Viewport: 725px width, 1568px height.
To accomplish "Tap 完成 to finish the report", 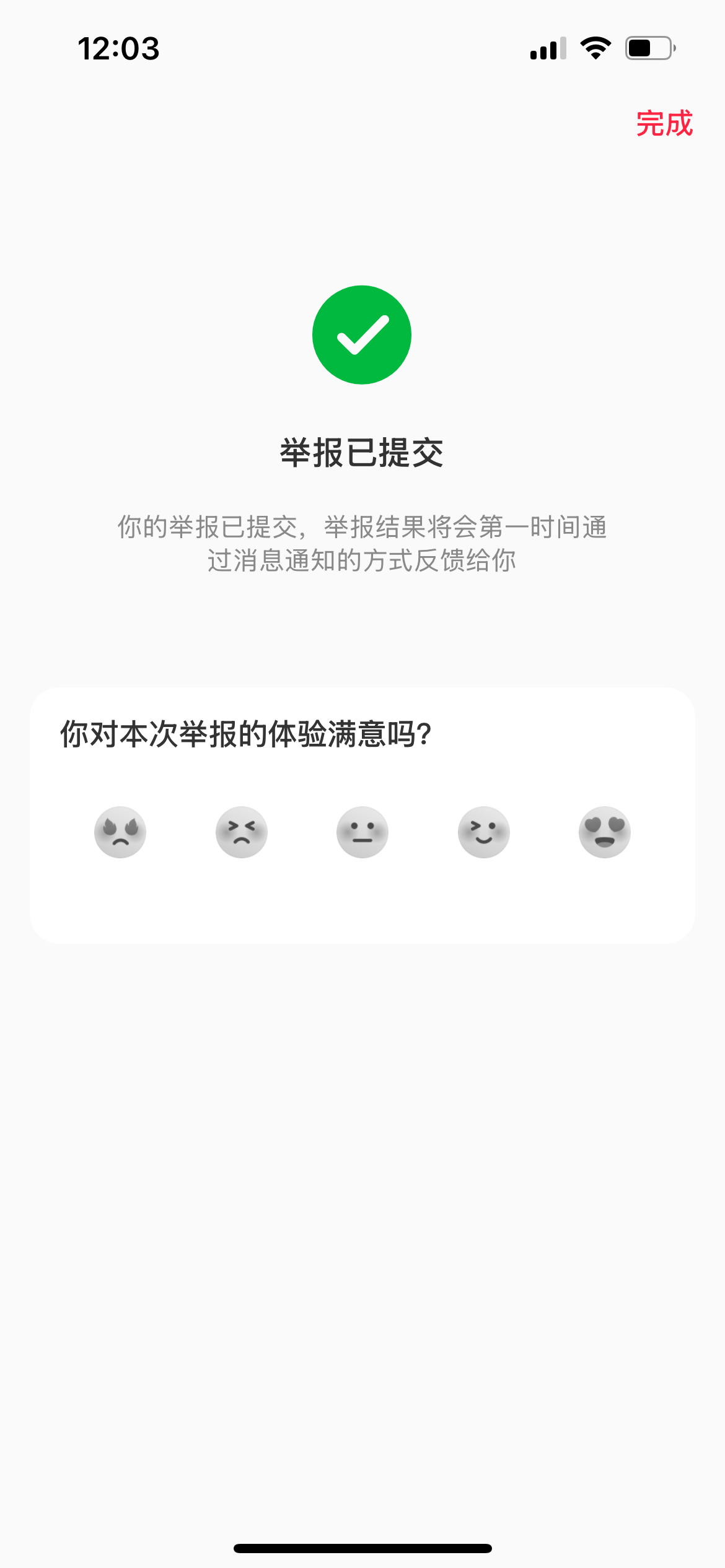I will [664, 123].
